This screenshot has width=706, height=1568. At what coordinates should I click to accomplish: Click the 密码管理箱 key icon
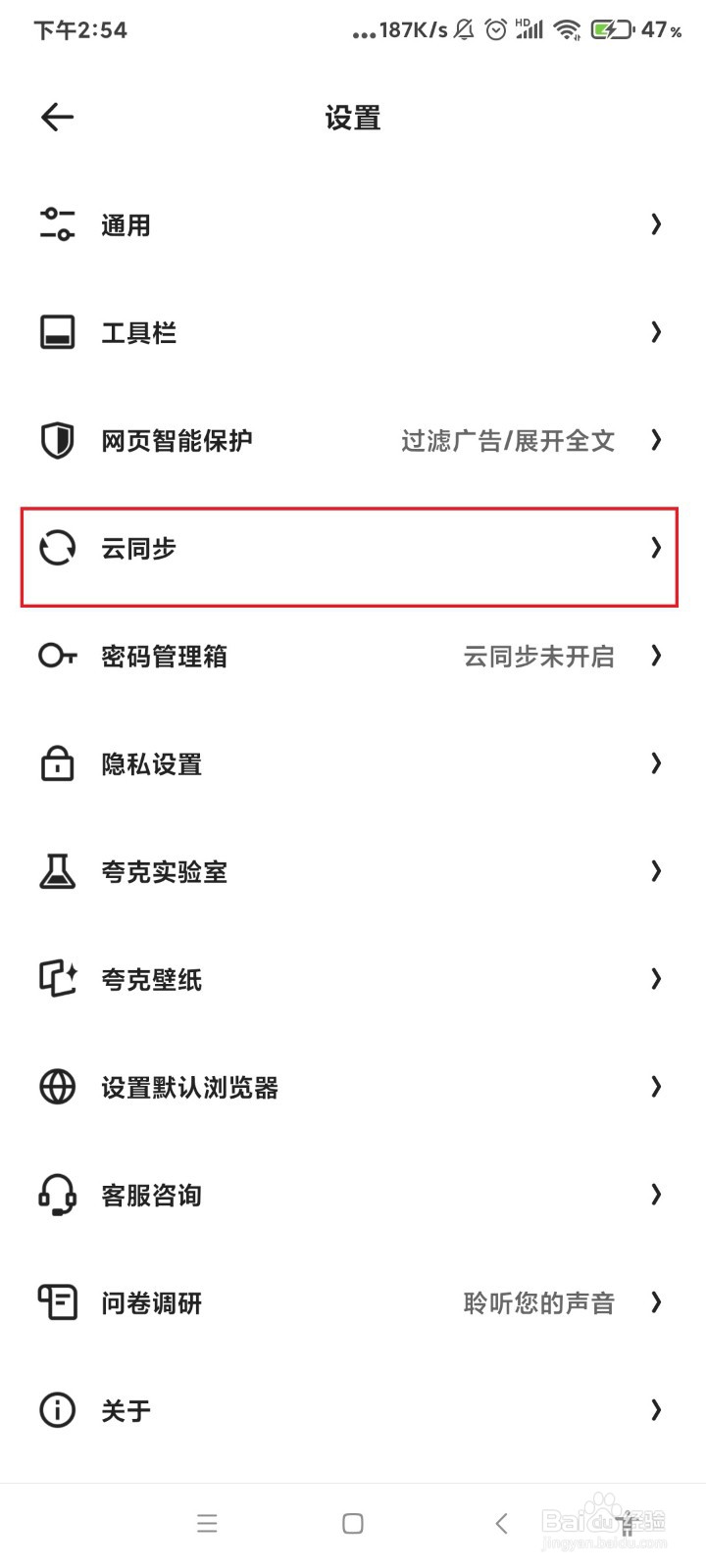pyautogui.click(x=57, y=656)
